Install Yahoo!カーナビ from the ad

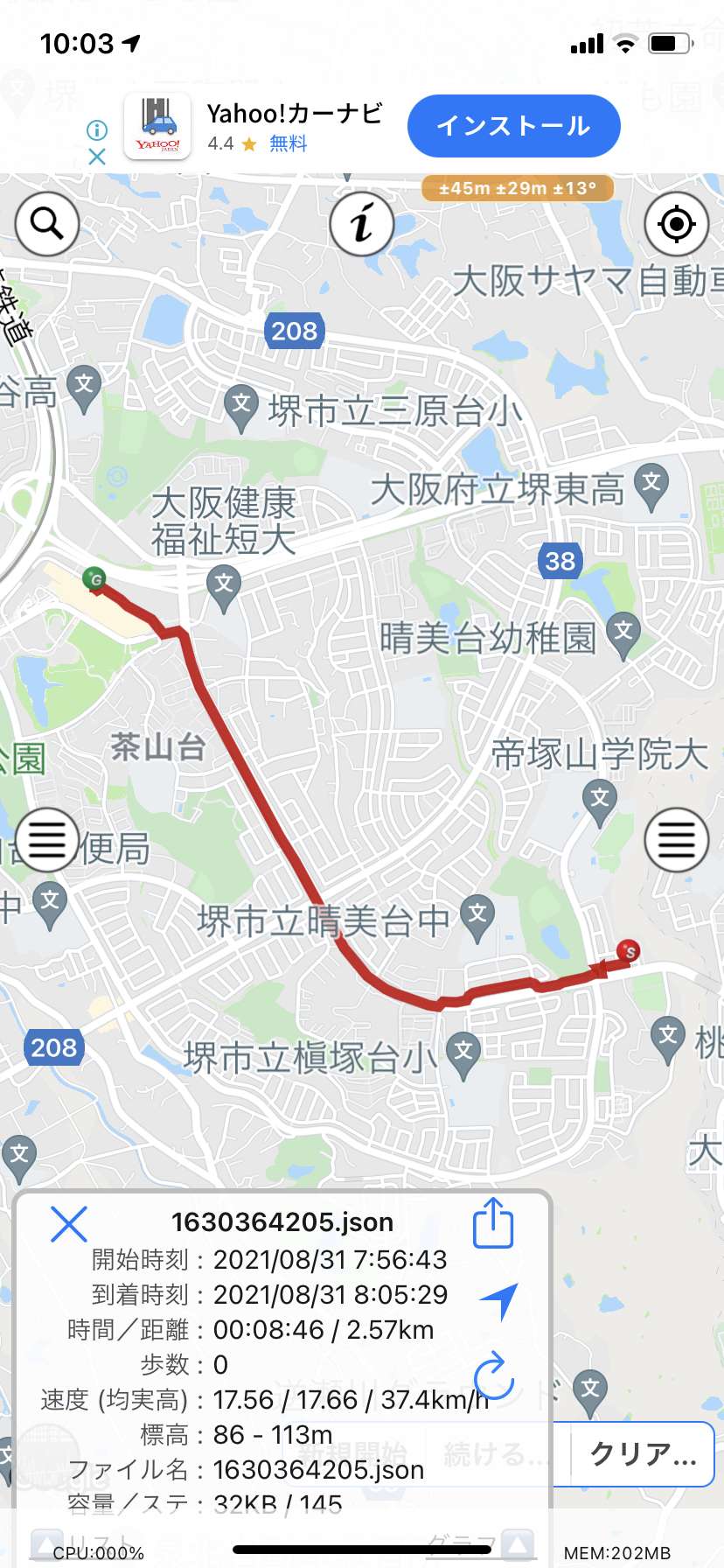514,126
